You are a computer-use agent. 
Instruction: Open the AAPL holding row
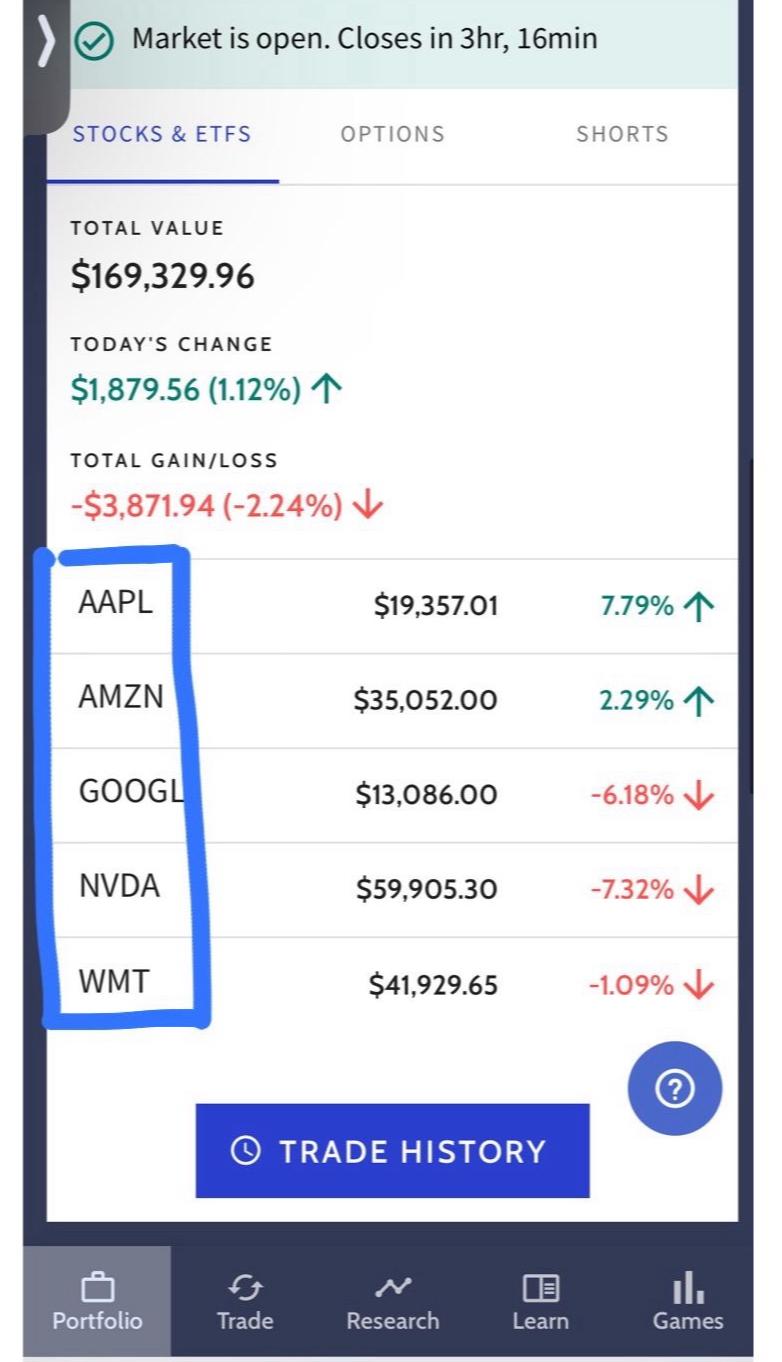[x=392, y=606]
